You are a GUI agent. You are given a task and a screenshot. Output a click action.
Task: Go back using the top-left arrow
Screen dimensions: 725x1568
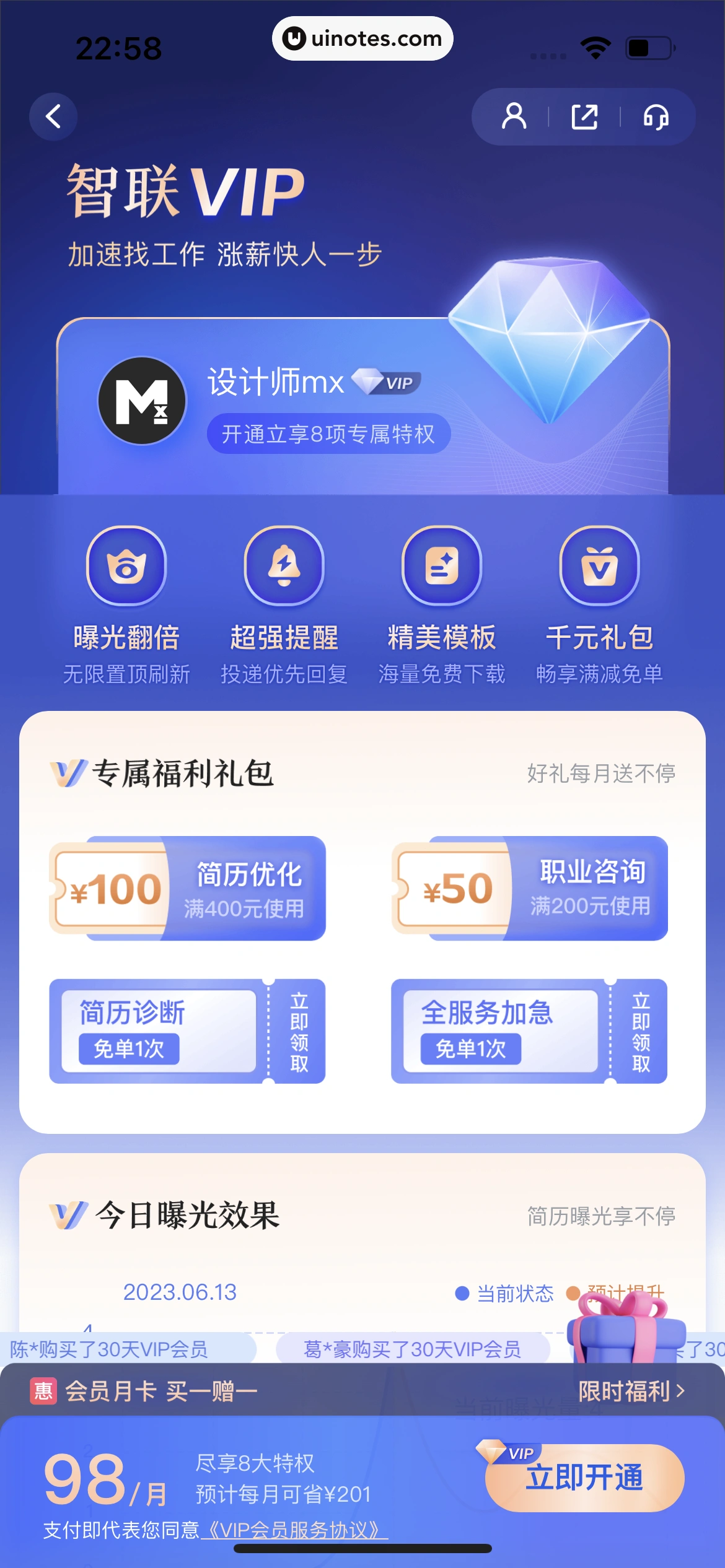click(x=53, y=116)
